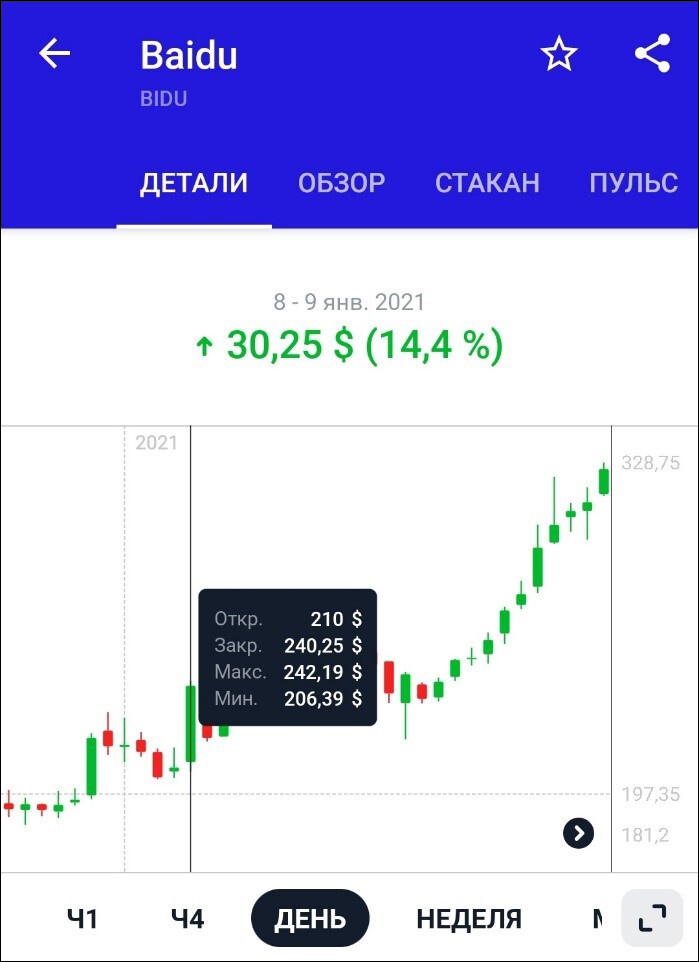Image resolution: width=699 pixels, height=962 pixels.
Task: Select the Ч4 chart interval
Action: point(187,918)
